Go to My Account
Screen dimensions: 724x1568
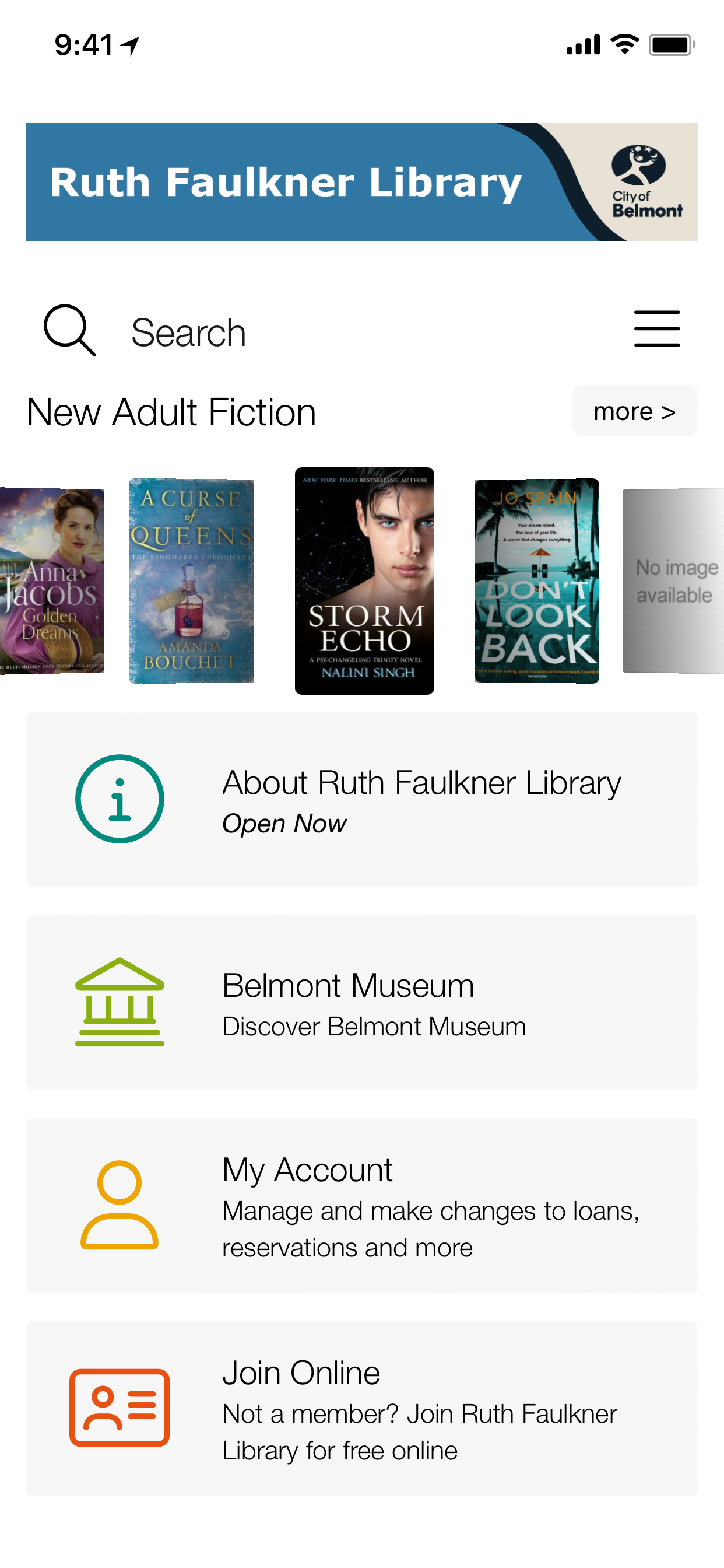coord(361,1205)
